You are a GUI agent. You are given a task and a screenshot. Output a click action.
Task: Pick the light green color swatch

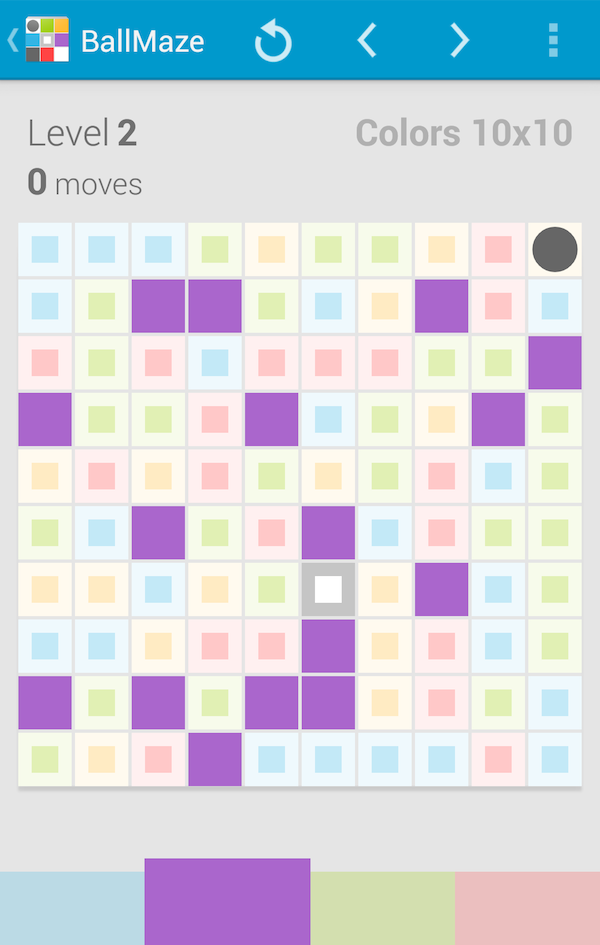point(382,908)
